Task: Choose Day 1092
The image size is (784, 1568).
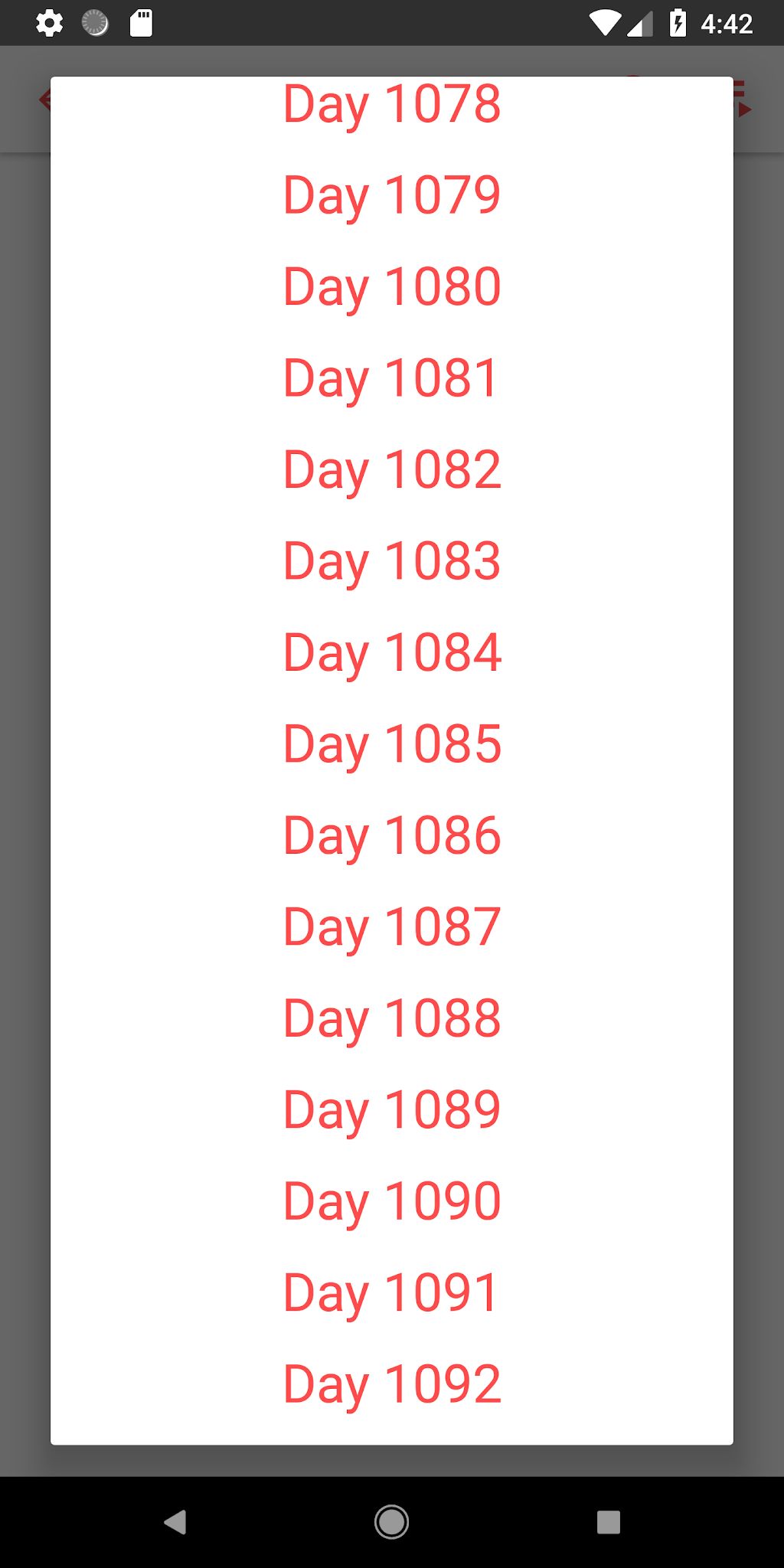Action: click(x=391, y=1384)
